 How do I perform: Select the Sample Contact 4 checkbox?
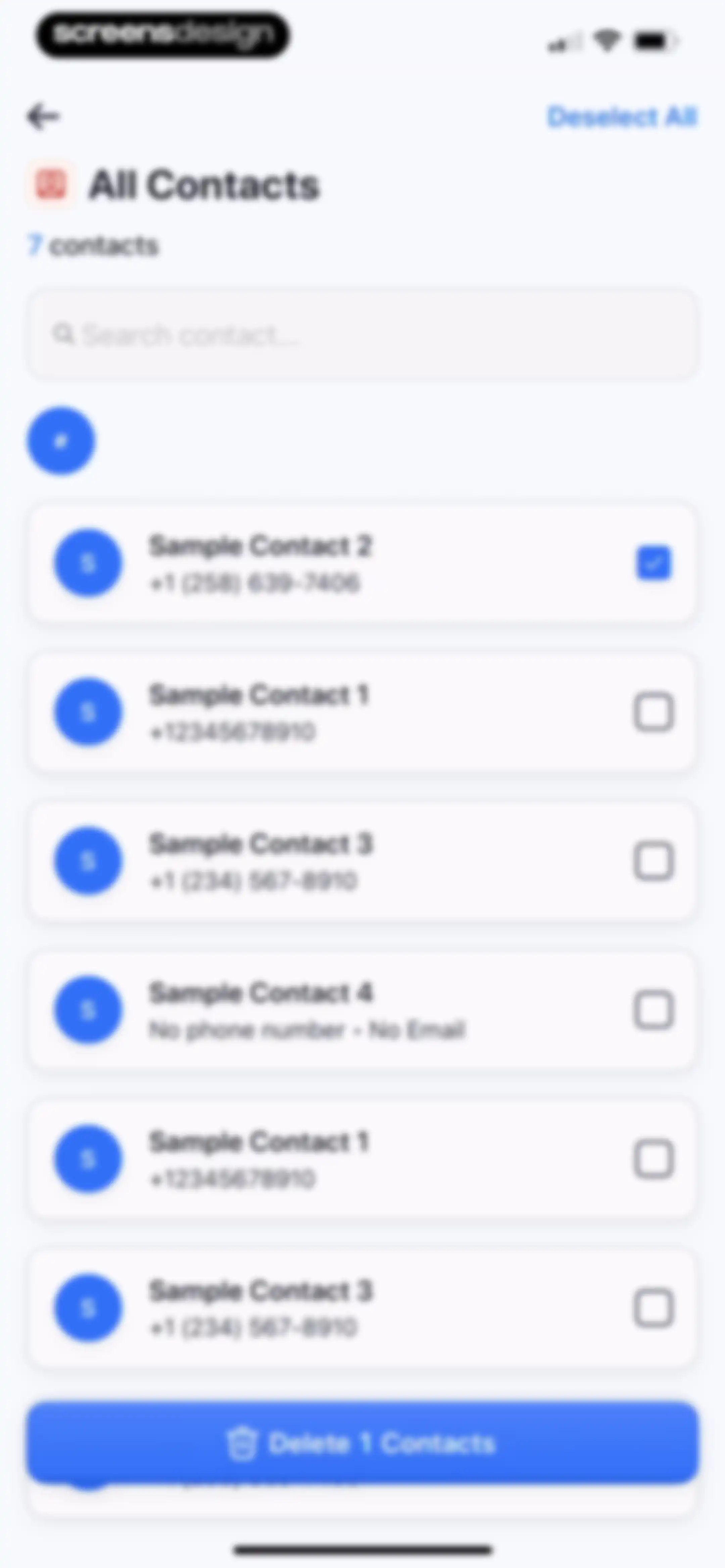click(x=654, y=1010)
